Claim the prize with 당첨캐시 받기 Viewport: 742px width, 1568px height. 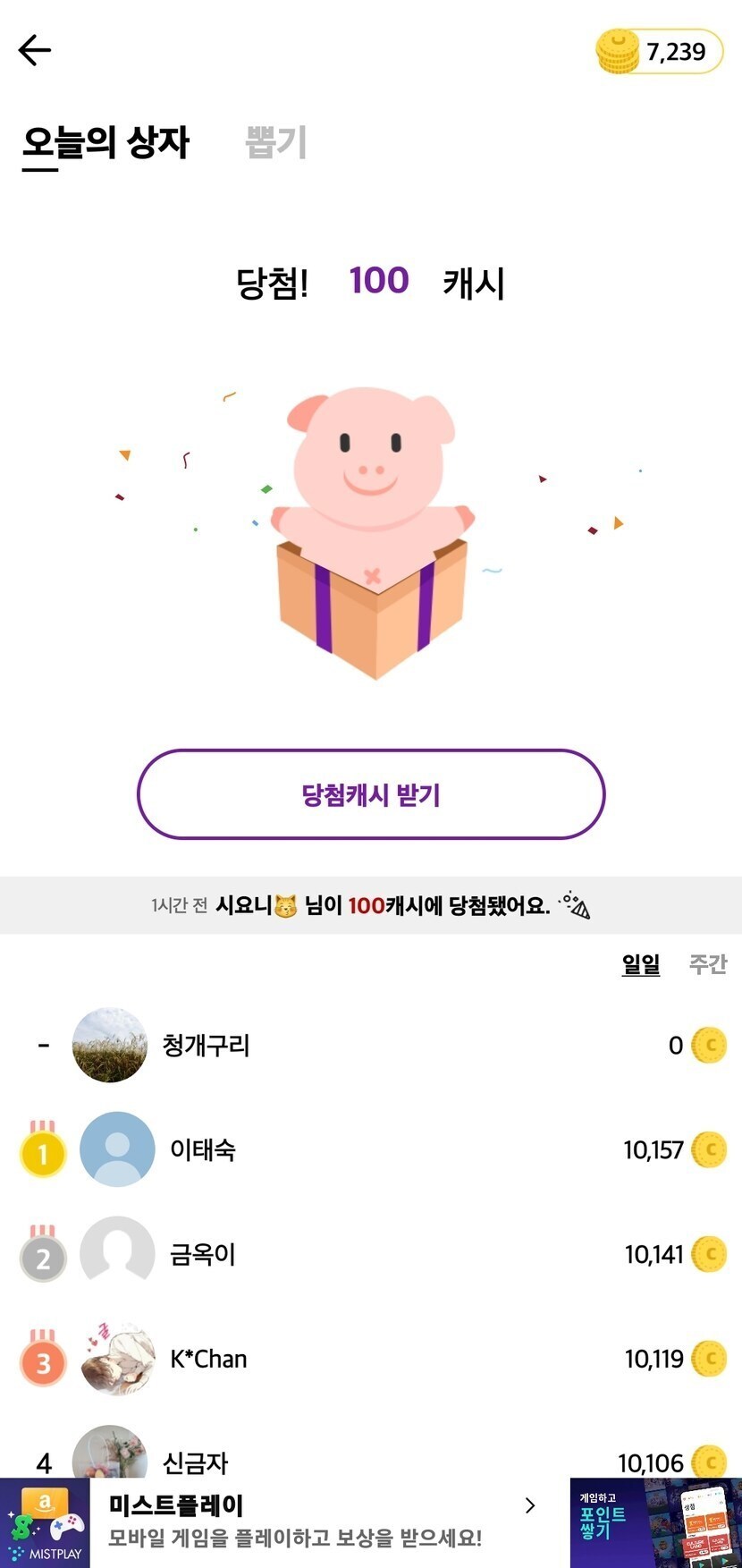371,794
